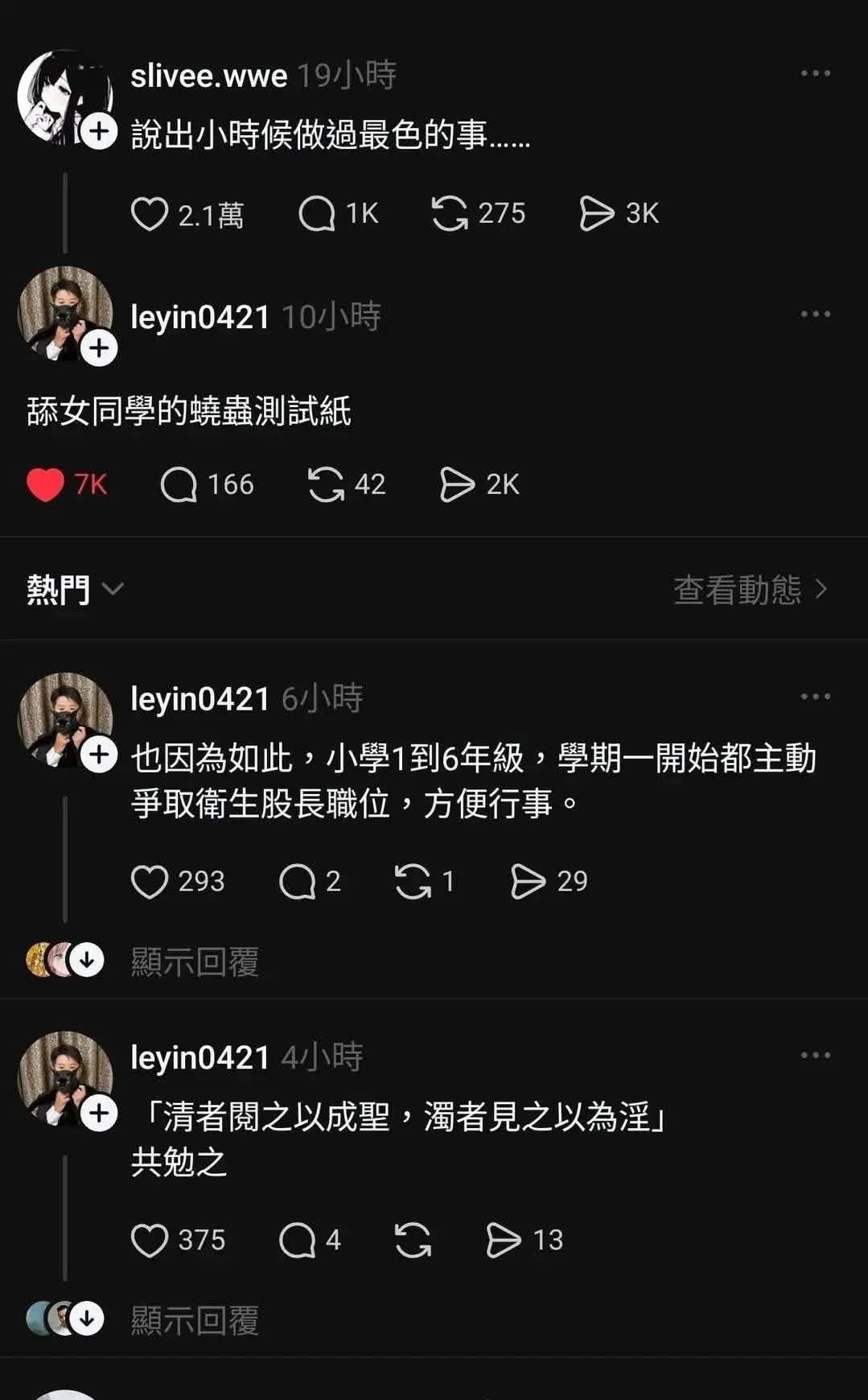Repost slivee.wwe's post with 275 reposts
The image size is (868, 1400).
[x=450, y=214]
